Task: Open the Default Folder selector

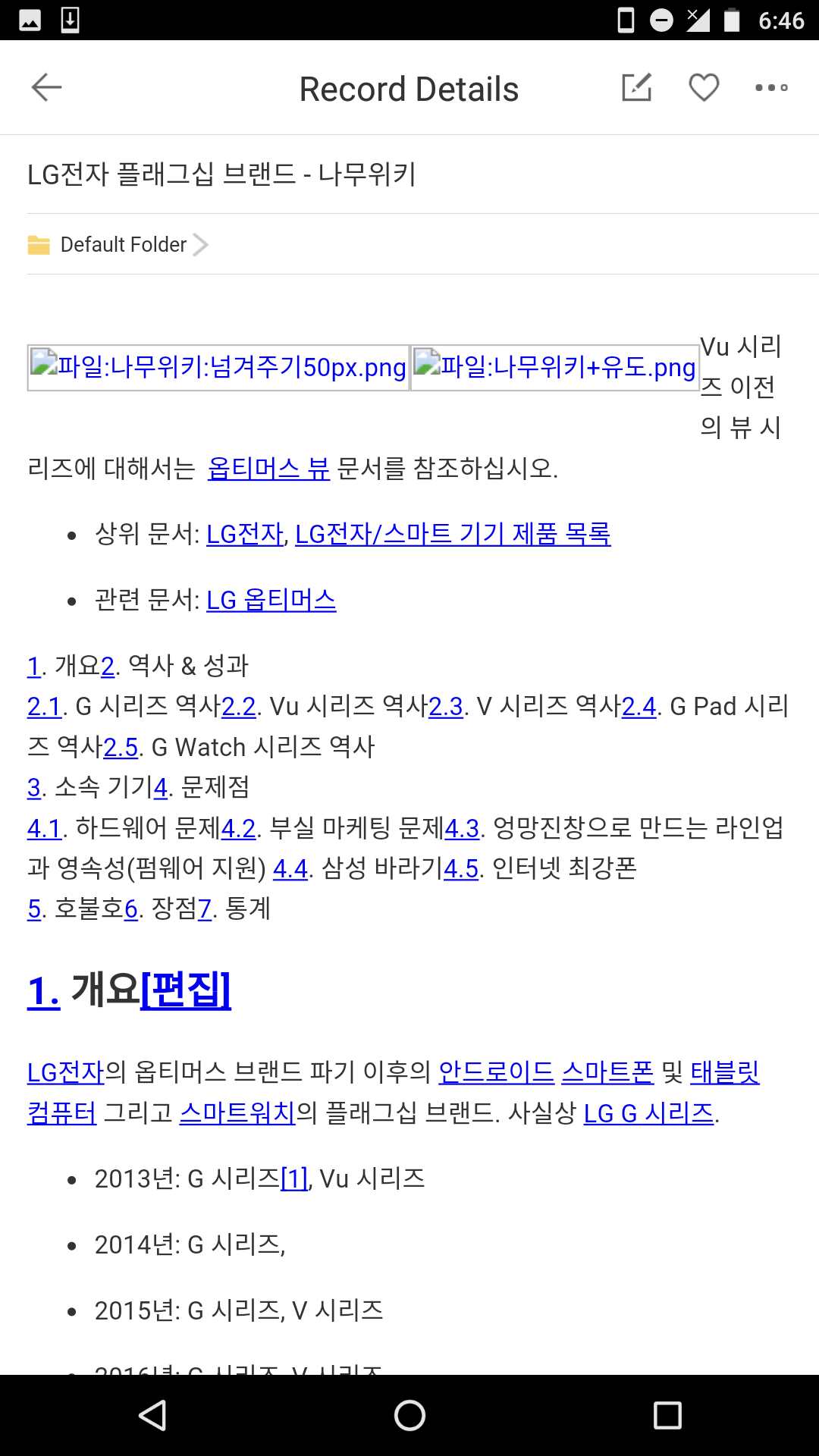Action: point(118,244)
